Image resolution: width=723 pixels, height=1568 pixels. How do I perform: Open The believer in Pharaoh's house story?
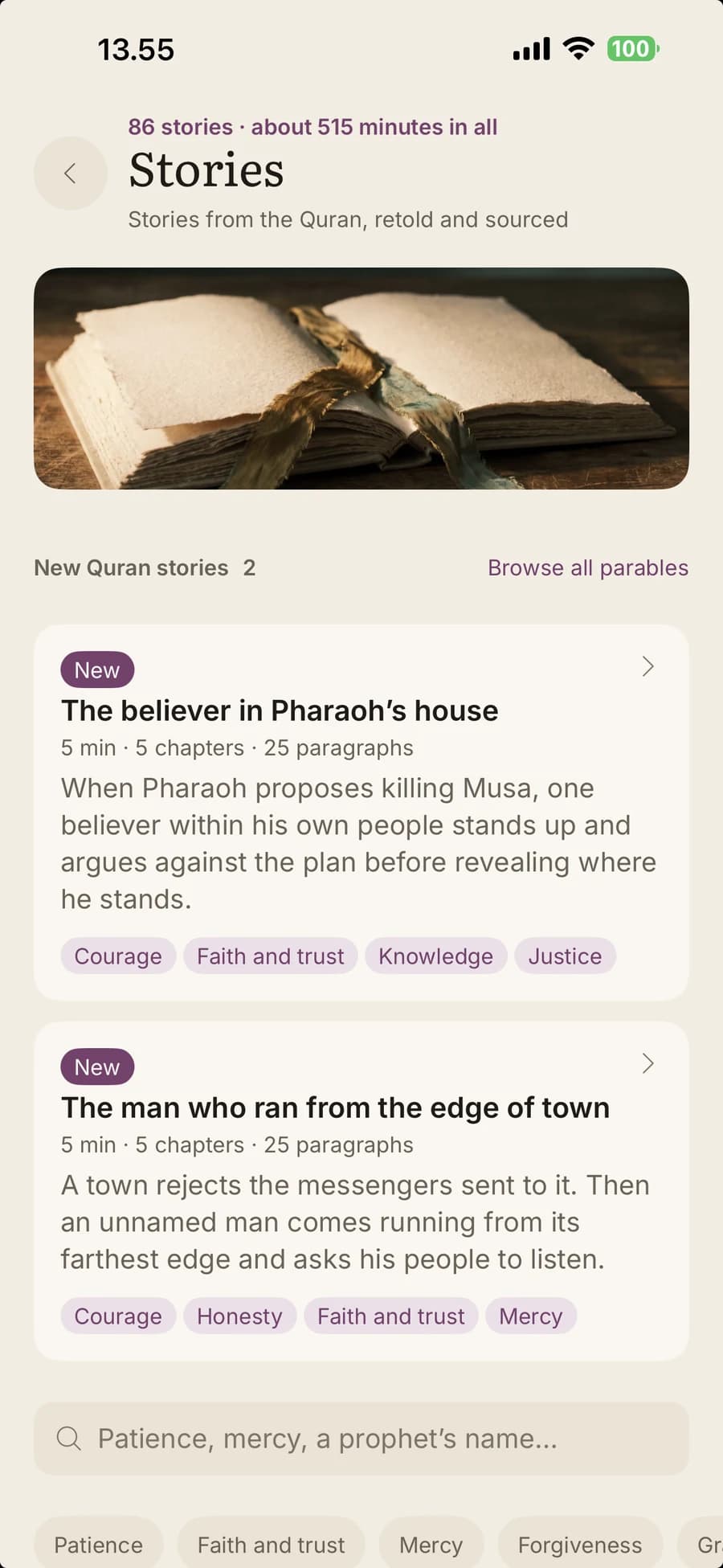click(x=361, y=812)
